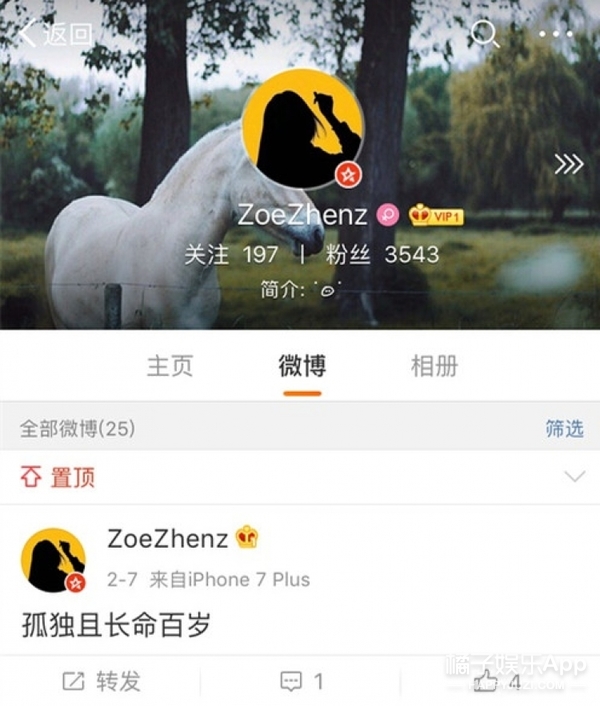Switch to the 主页 tab
The image size is (600, 706).
click(170, 366)
